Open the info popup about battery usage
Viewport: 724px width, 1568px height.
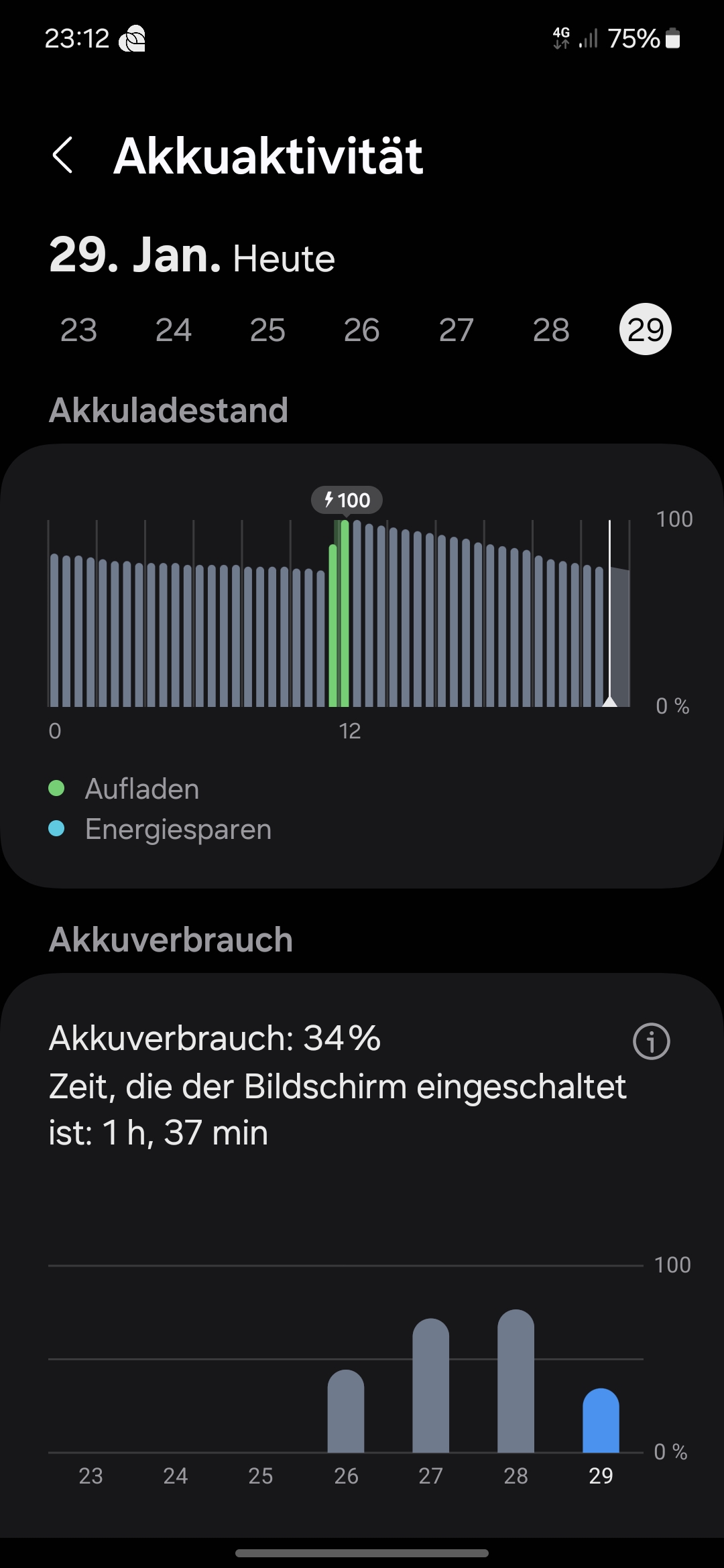(653, 1040)
